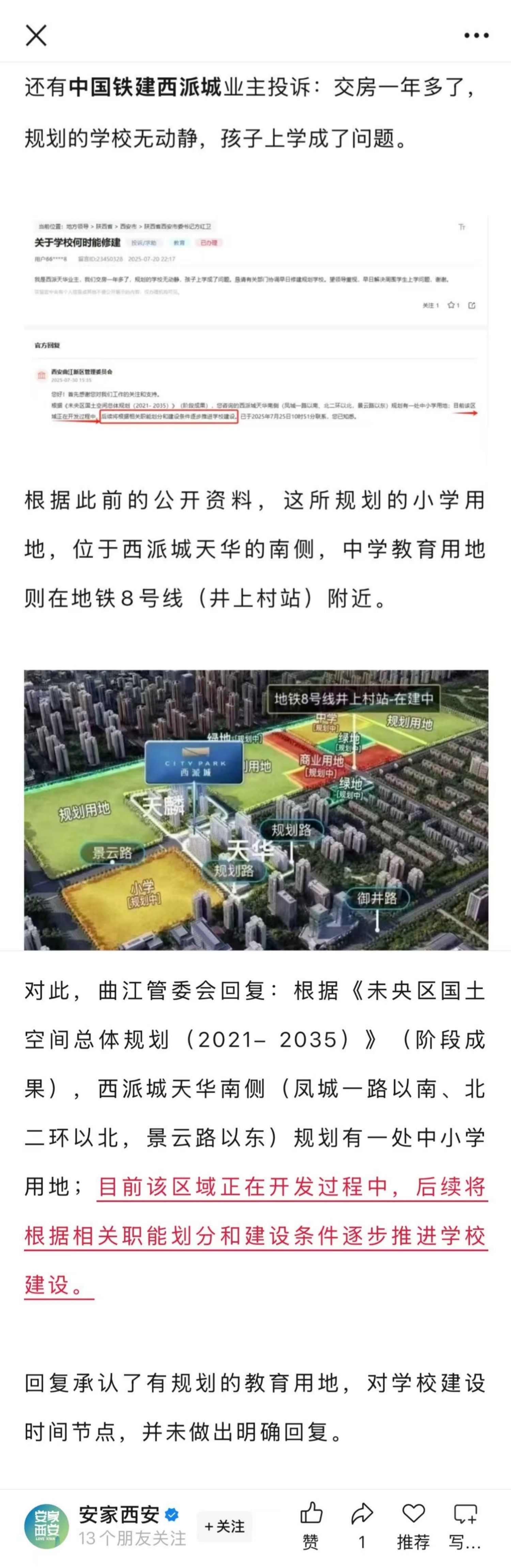Viewport: 511px width, 1568px height.
Task: Follow the 安家西安 account
Action: coord(224,1526)
